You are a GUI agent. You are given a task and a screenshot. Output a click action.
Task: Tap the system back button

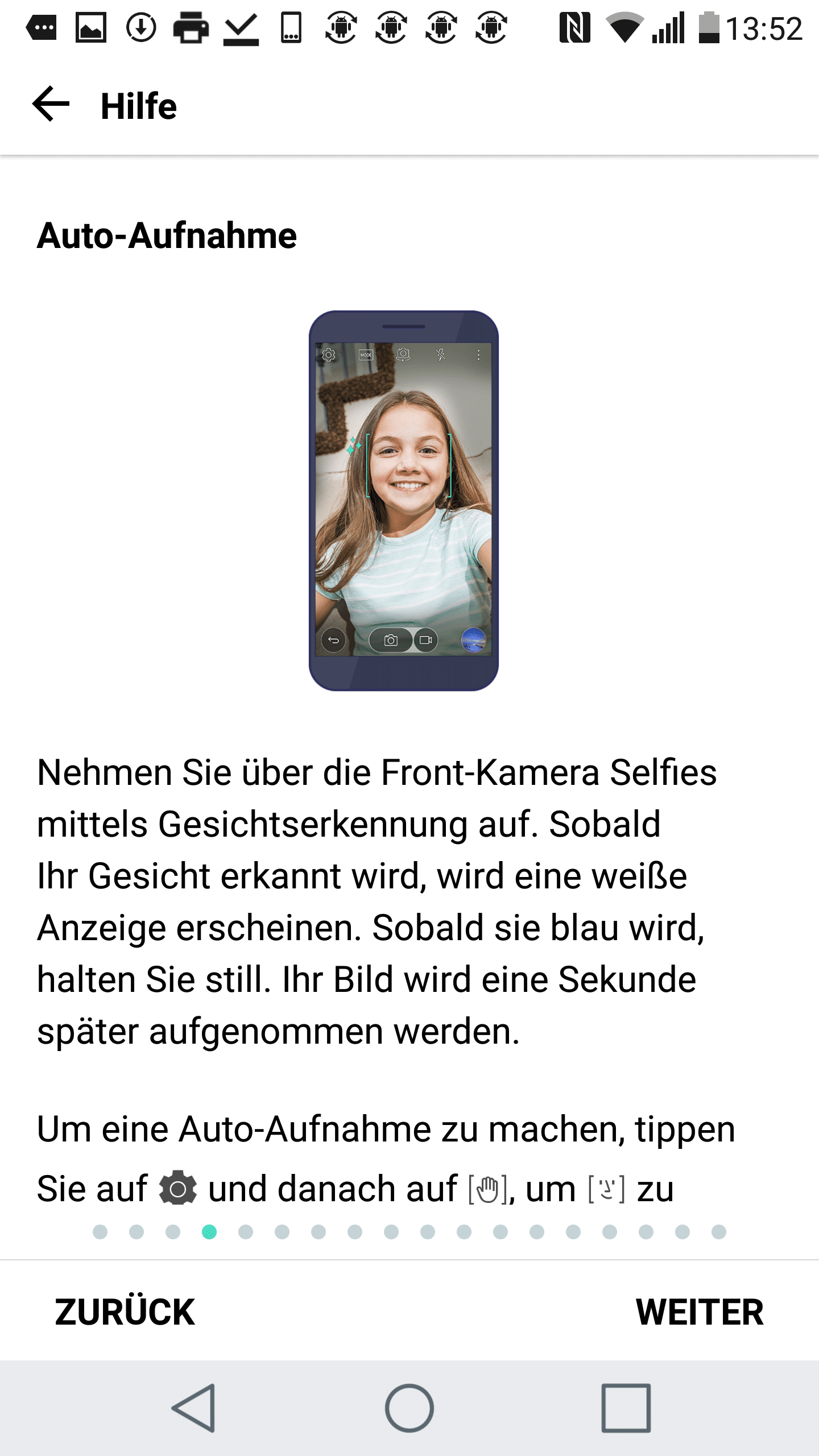pos(195,1408)
